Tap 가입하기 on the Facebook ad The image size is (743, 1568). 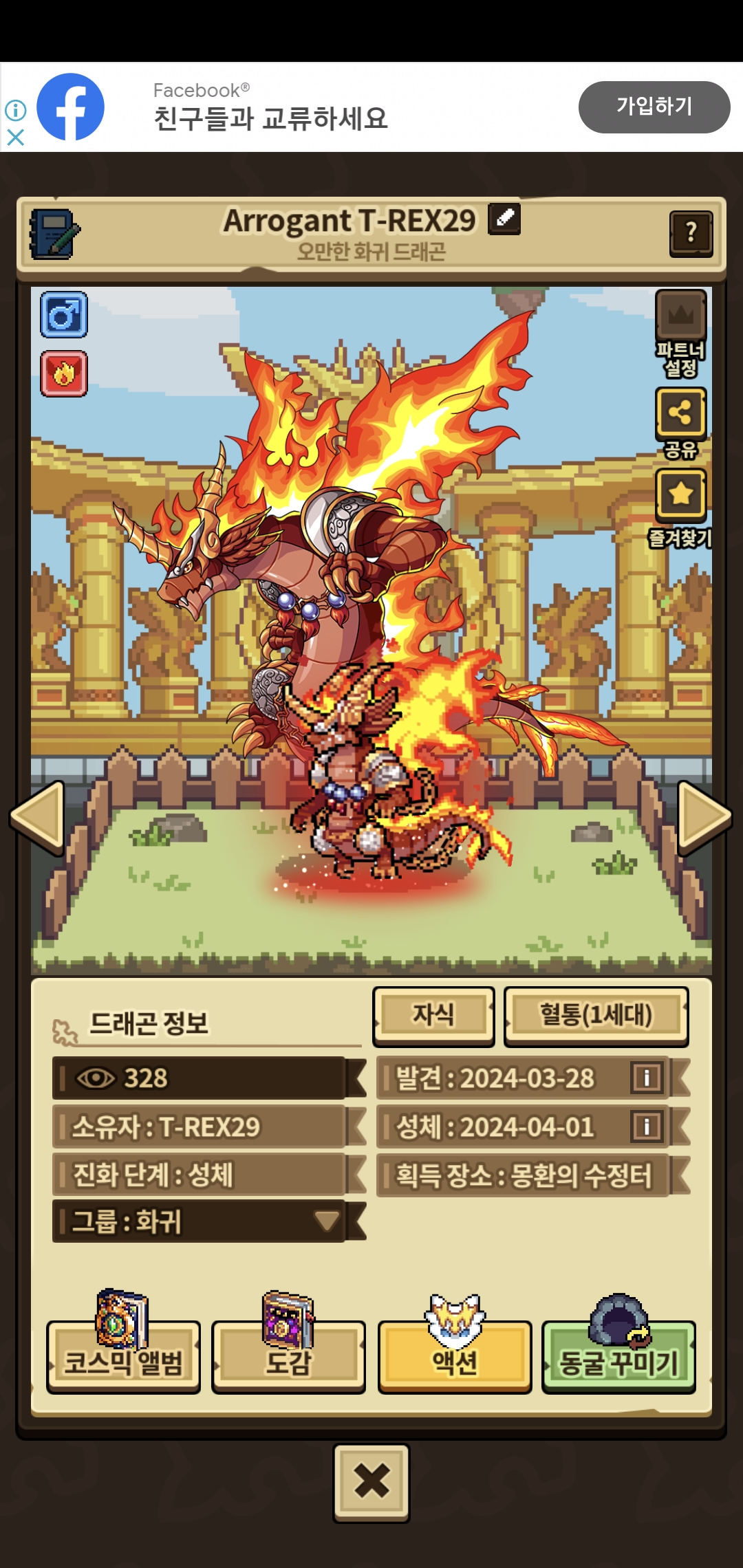pos(654,107)
